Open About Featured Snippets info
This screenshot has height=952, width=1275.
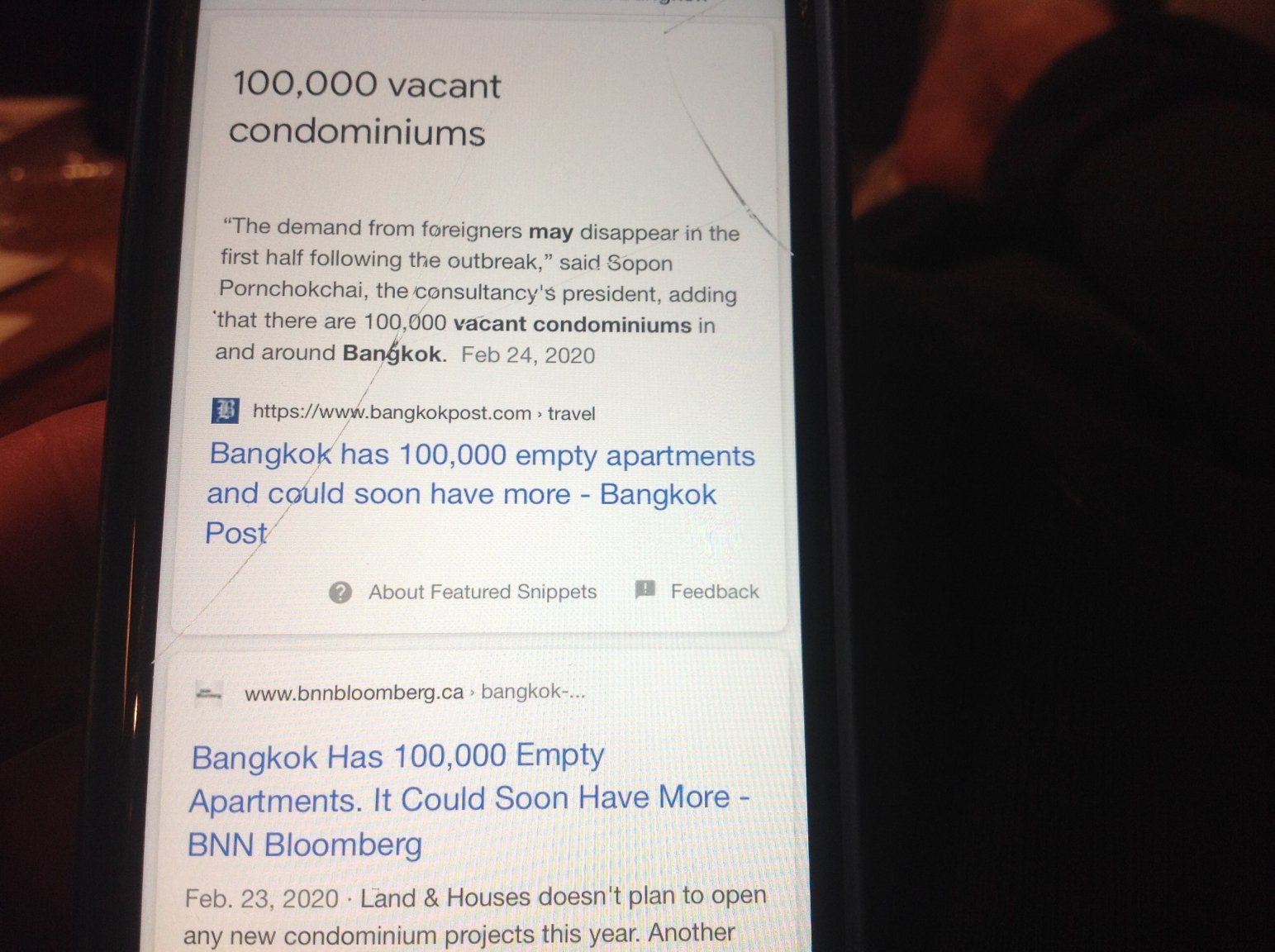pos(481,592)
